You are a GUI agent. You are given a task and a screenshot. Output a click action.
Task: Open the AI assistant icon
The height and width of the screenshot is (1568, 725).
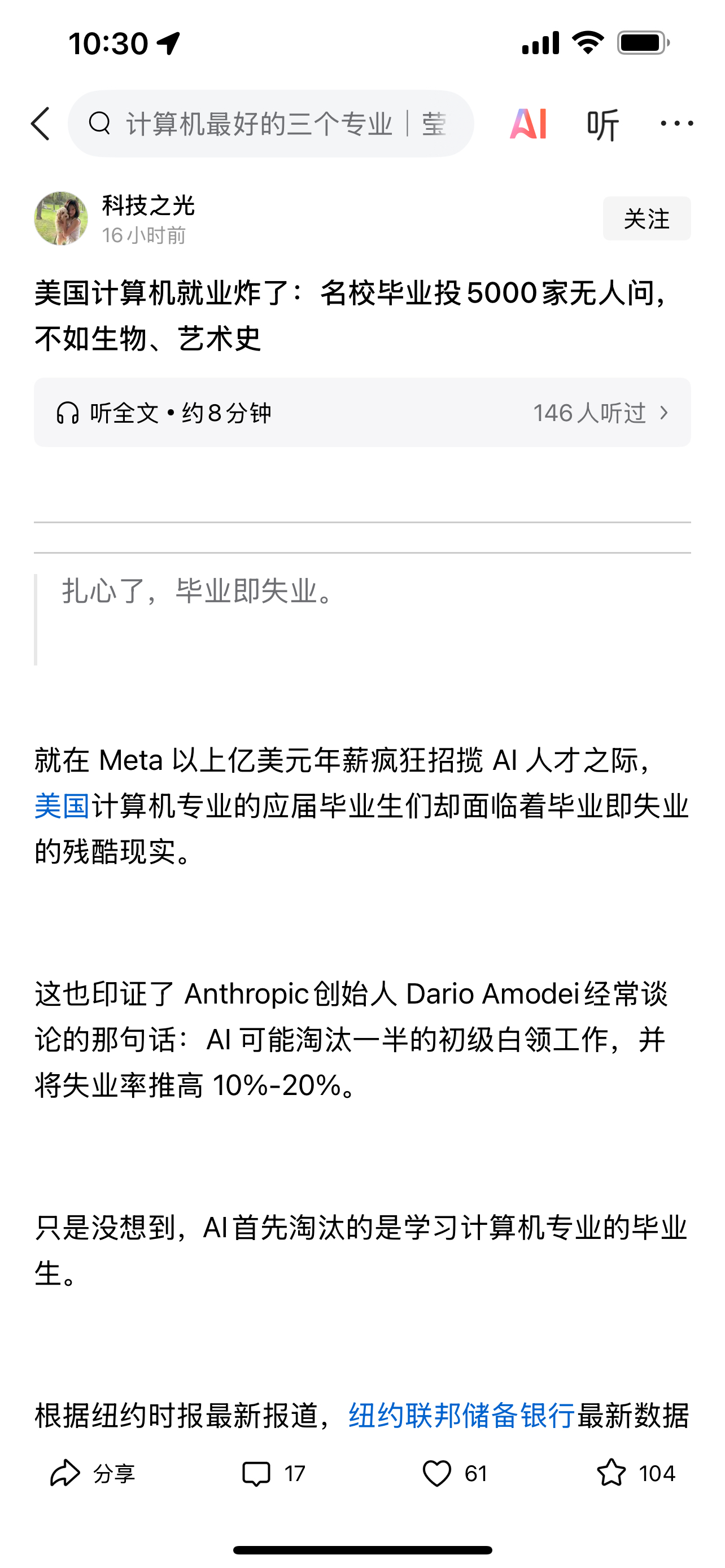(x=528, y=124)
